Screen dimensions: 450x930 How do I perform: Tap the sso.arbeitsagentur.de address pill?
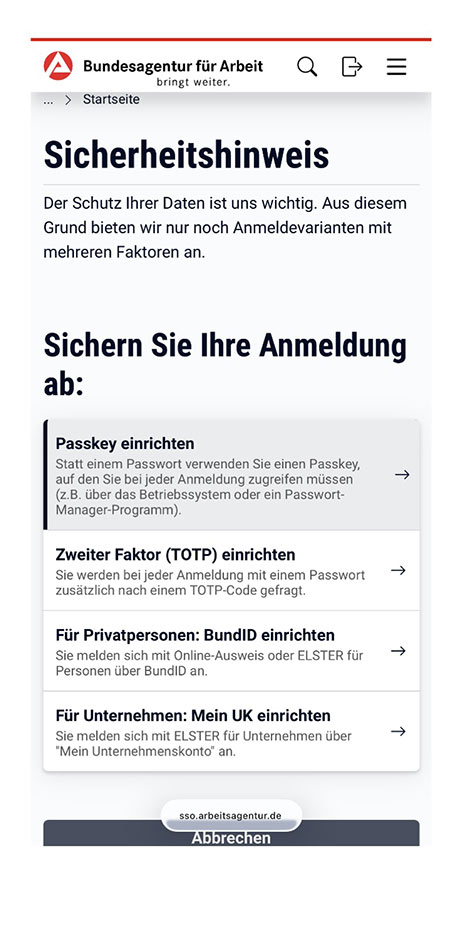[x=231, y=816]
